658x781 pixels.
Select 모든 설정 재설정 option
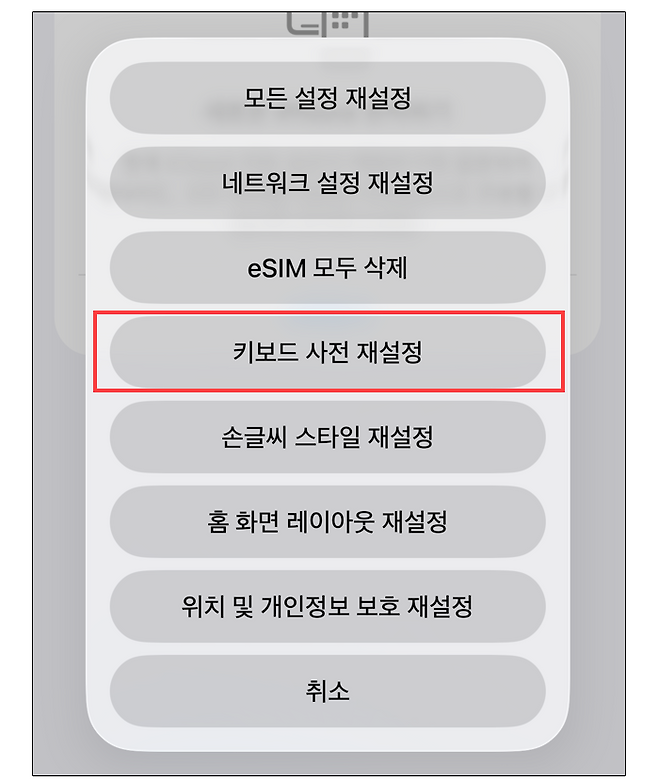click(x=327, y=98)
